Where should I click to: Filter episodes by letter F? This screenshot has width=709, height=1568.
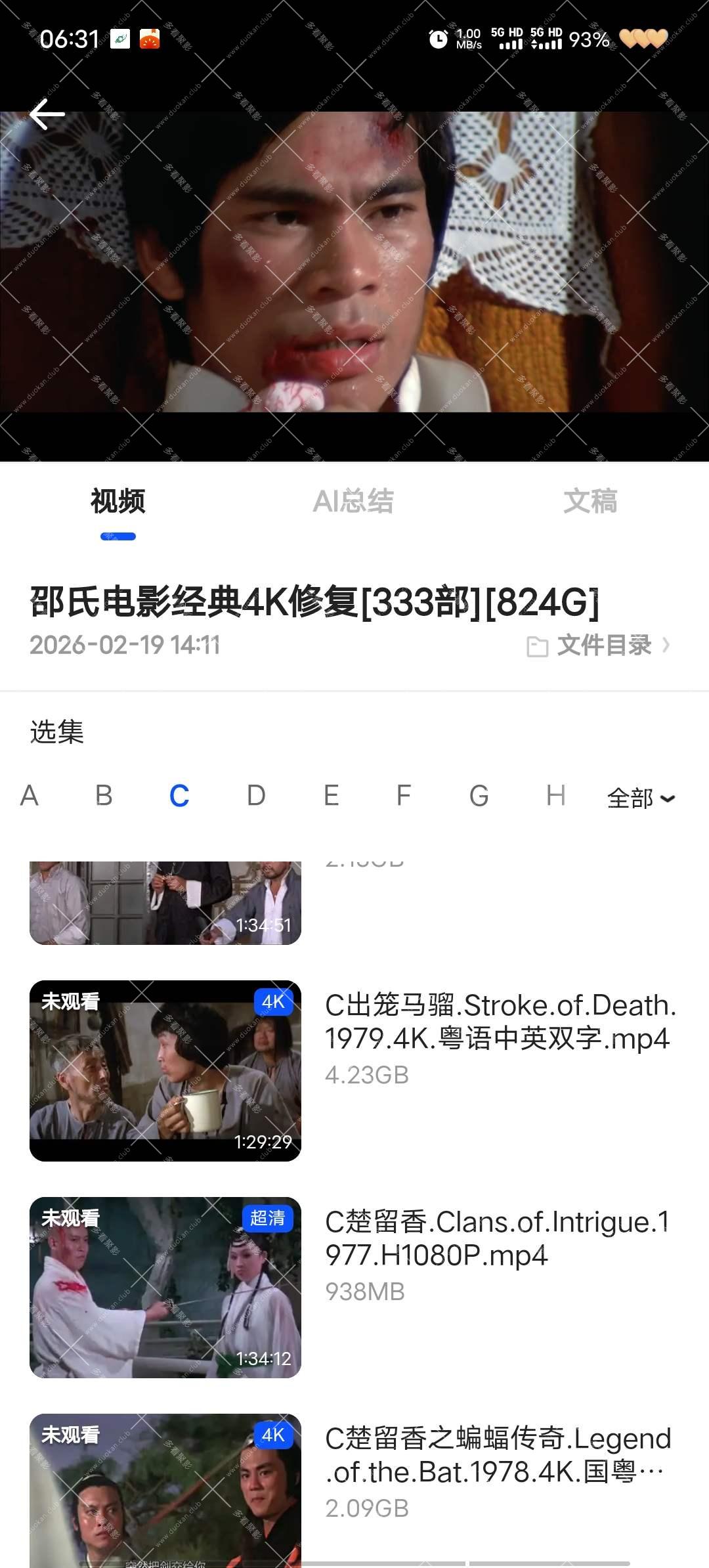(404, 796)
